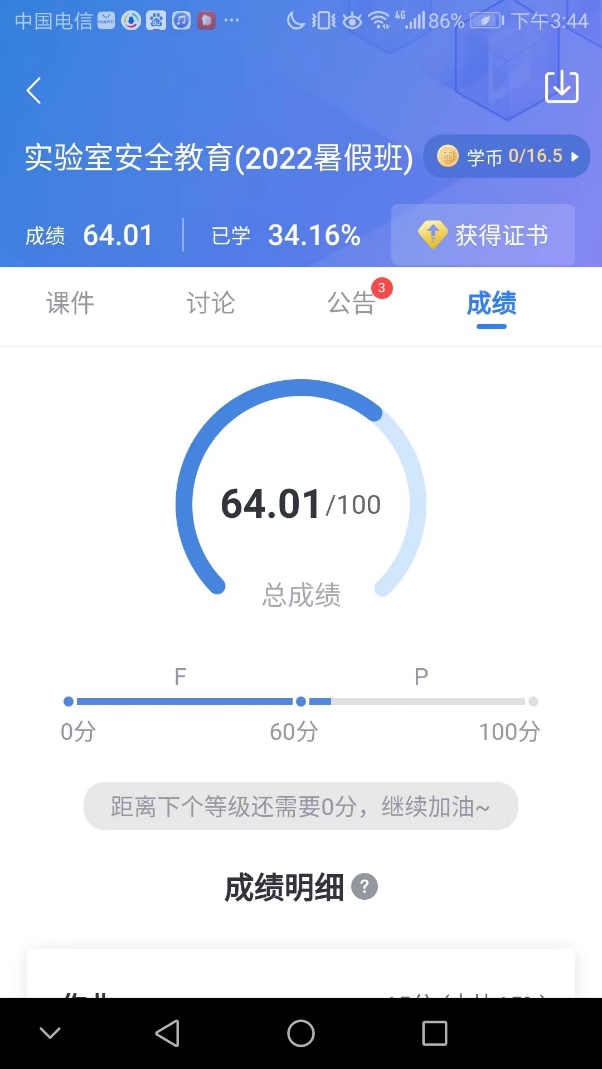Tap the system home button
Viewport: 602px width, 1069px height.
click(301, 1033)
